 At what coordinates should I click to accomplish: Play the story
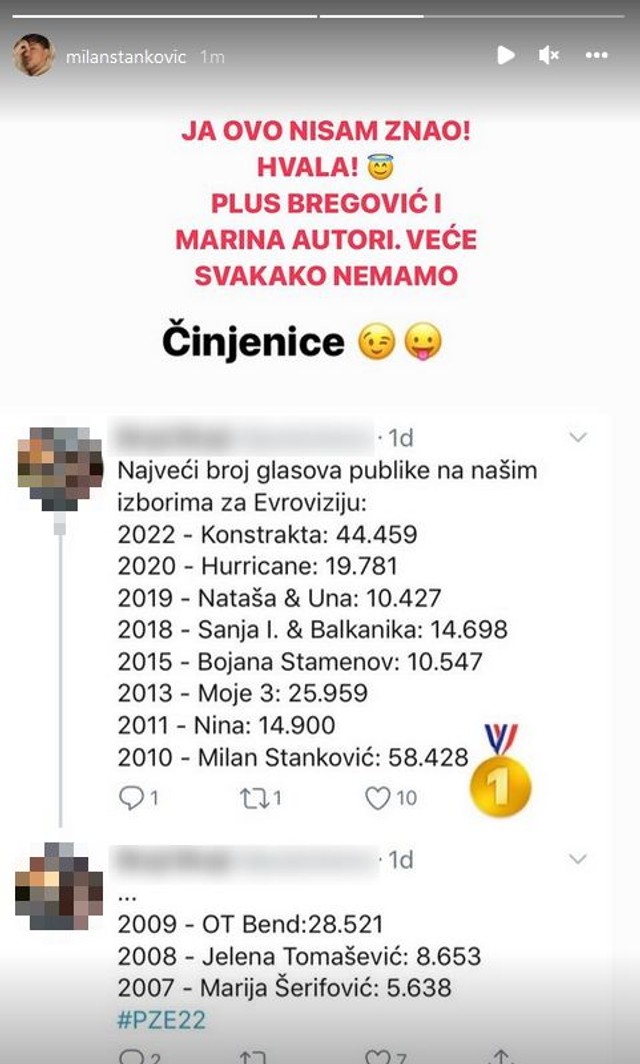click(506, 55)
